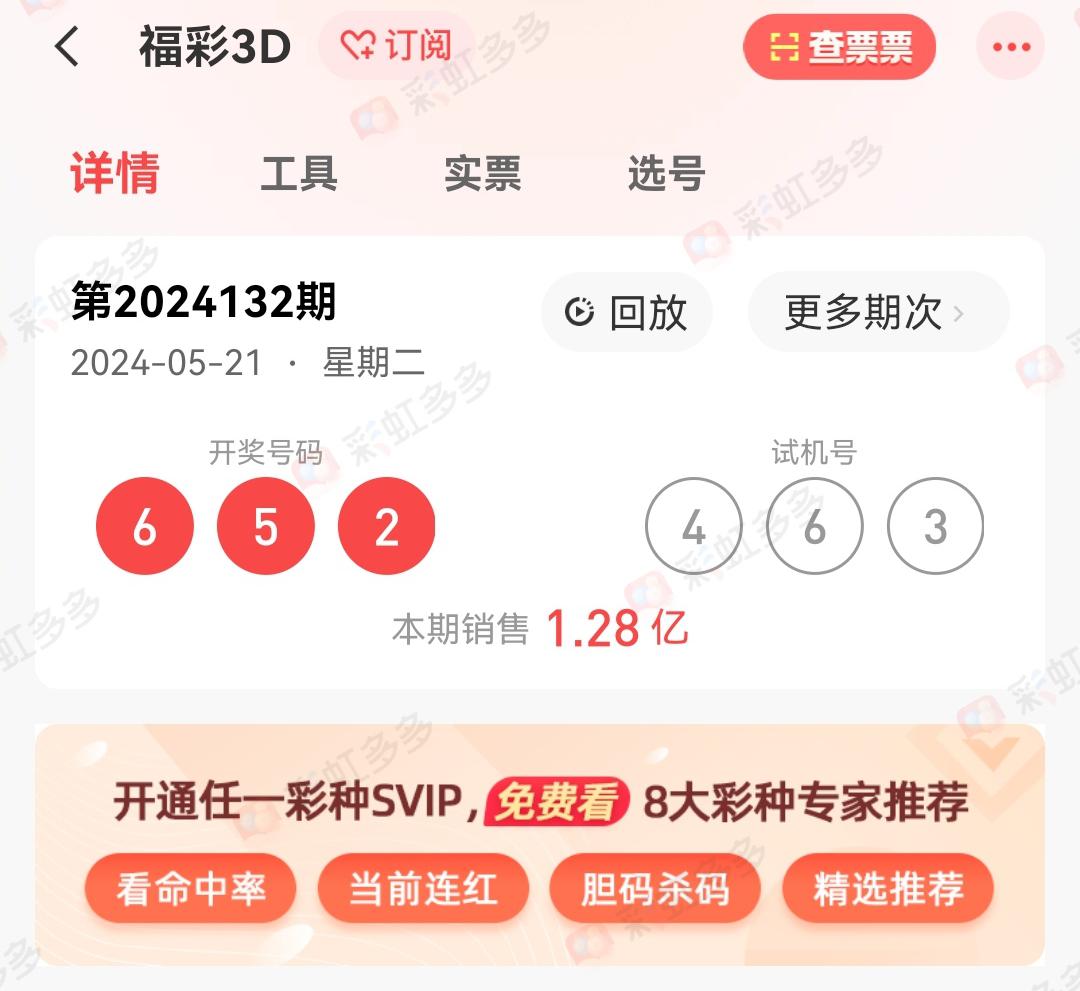Open the 胆码杀码 option

(655, 888)
